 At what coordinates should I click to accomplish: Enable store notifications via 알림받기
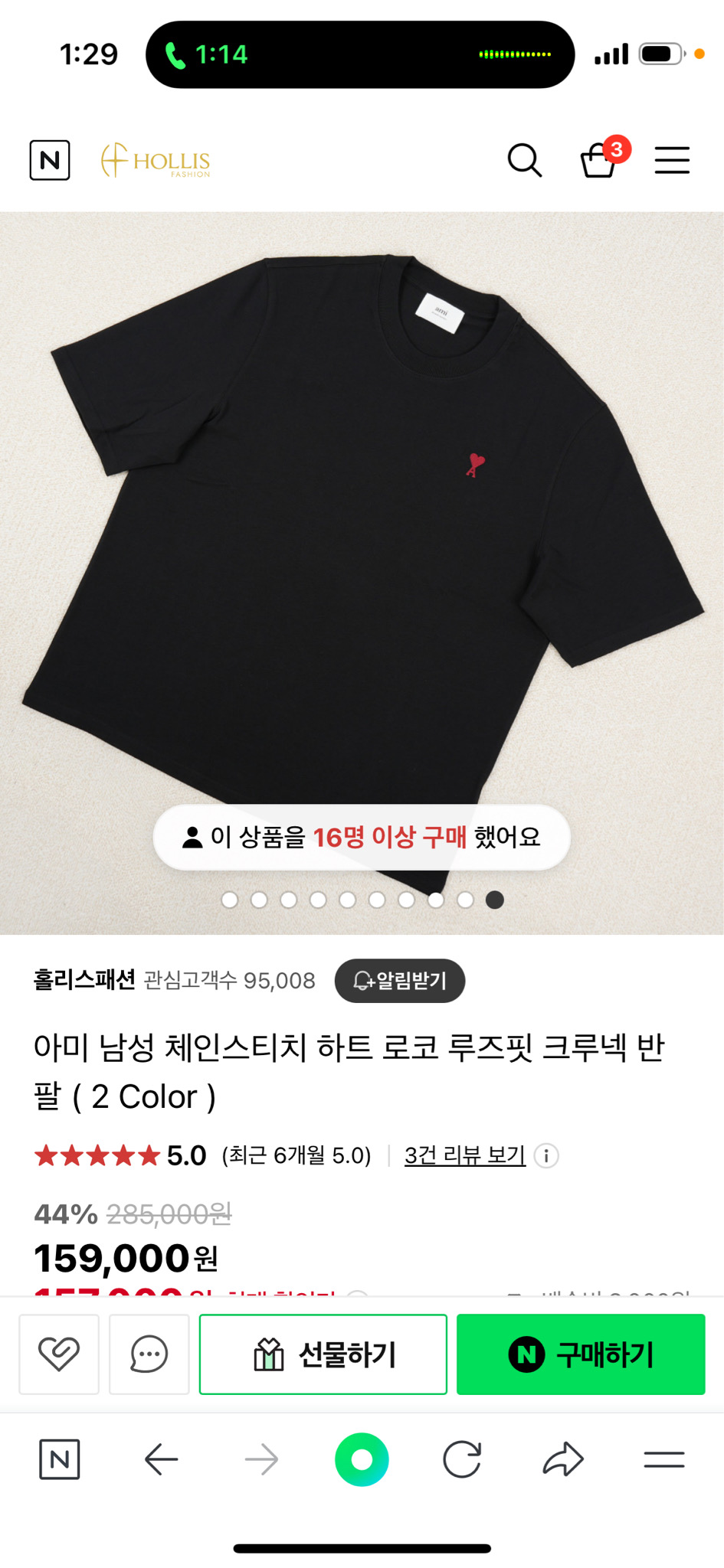click(399, 981)
